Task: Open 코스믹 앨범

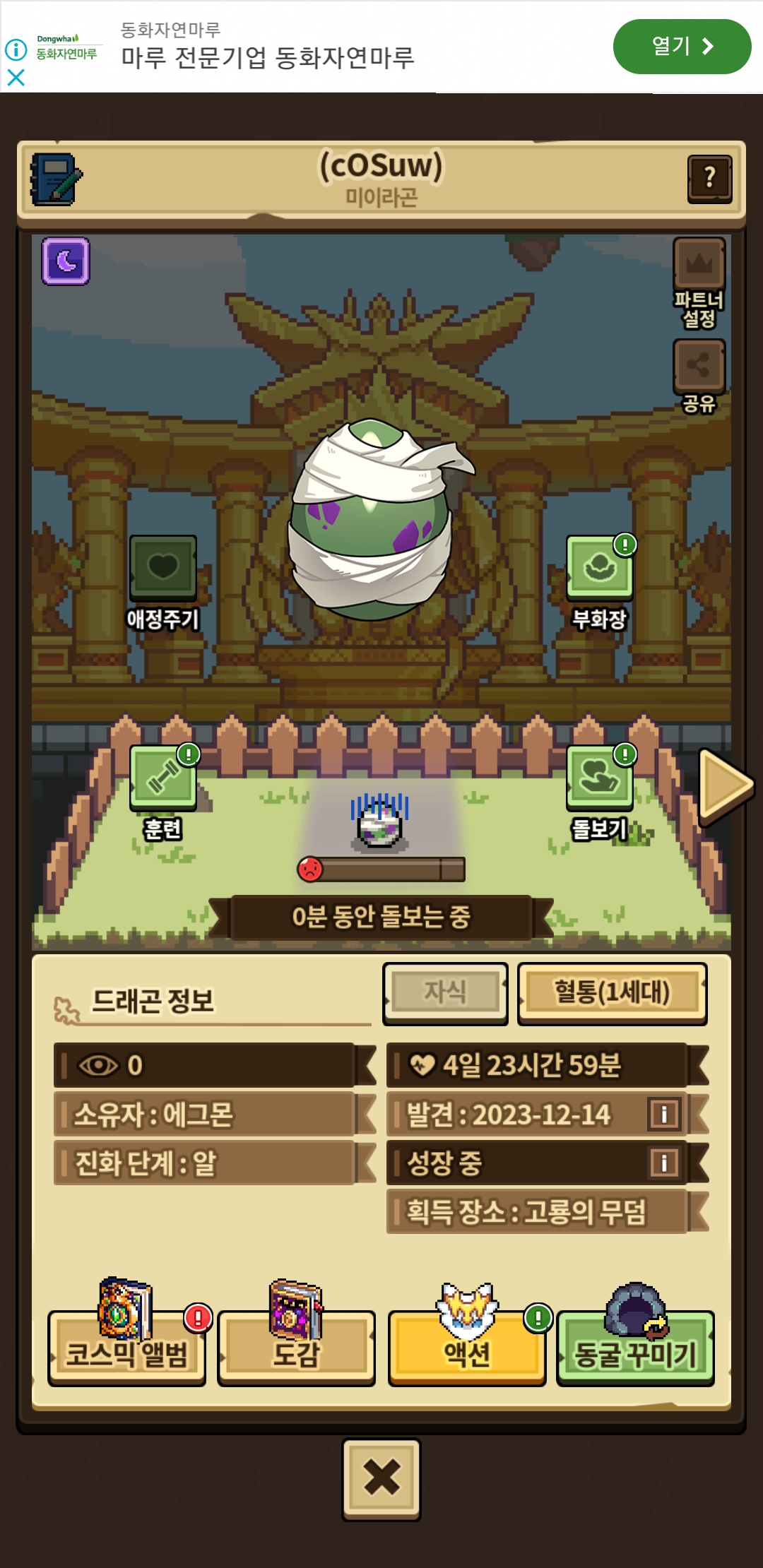Action: coord(127,1348)
